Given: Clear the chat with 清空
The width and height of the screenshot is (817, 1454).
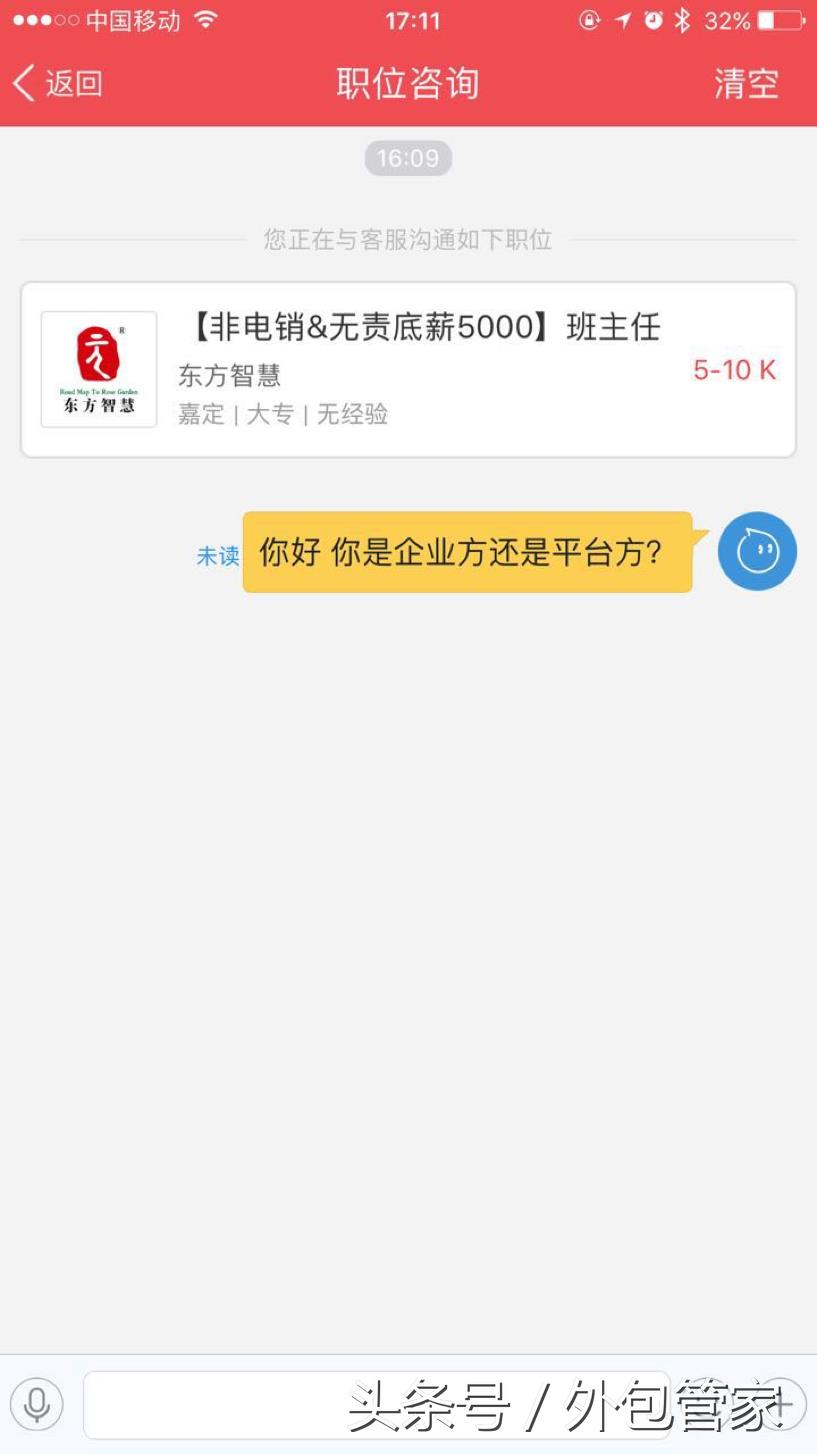Looking at the screenshot, I should coord(746,83).
